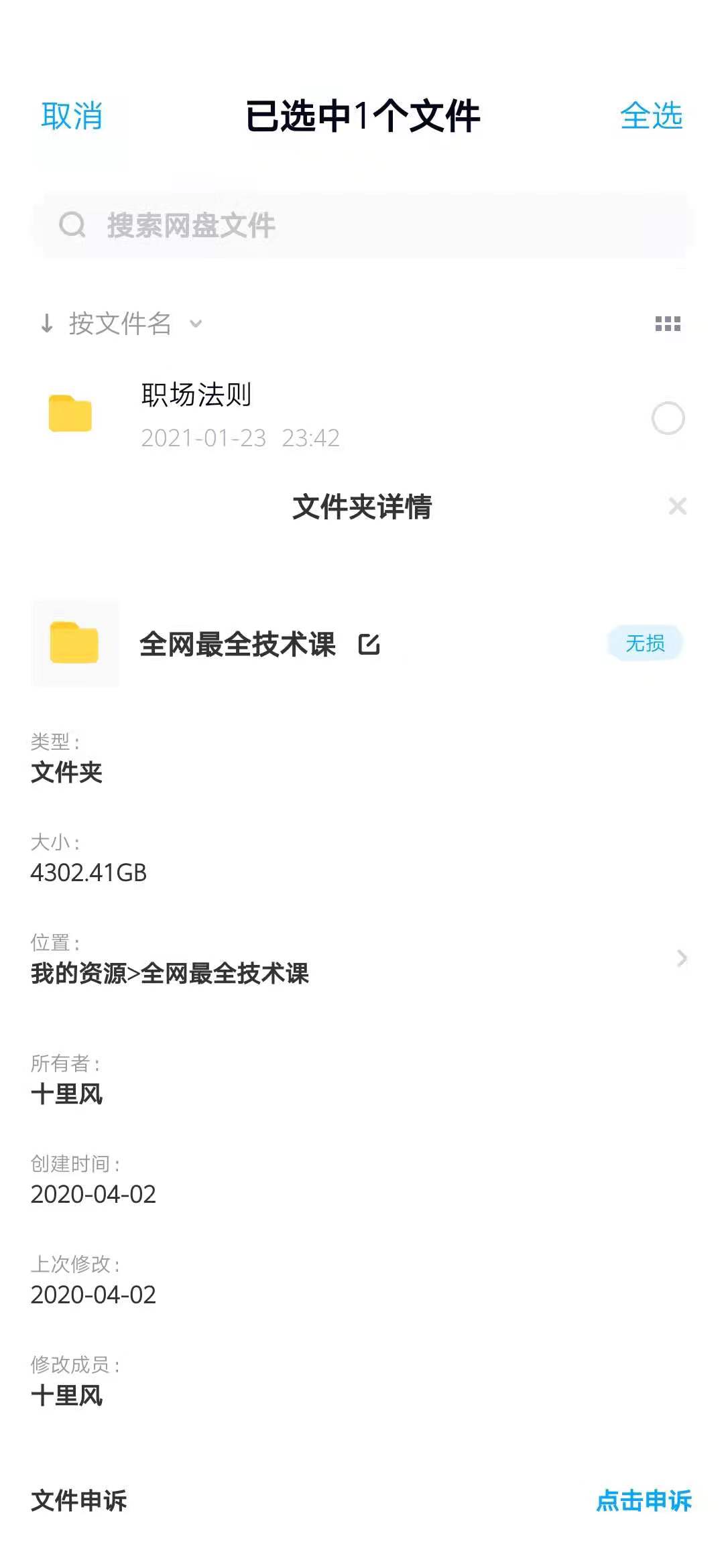Rename the 全网最全技术课 folder

[x=369, y=645]
